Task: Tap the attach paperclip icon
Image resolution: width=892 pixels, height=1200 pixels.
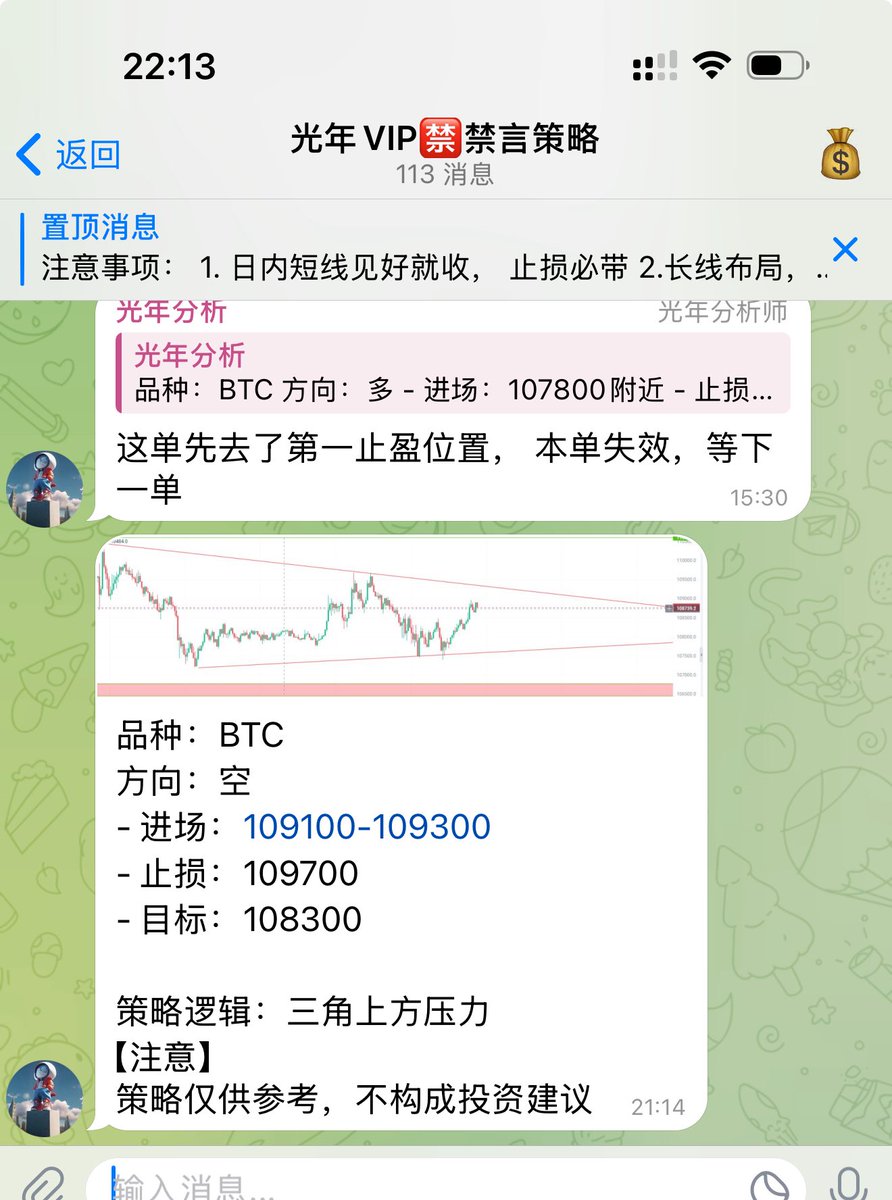Action: (x=41, y=1185)
